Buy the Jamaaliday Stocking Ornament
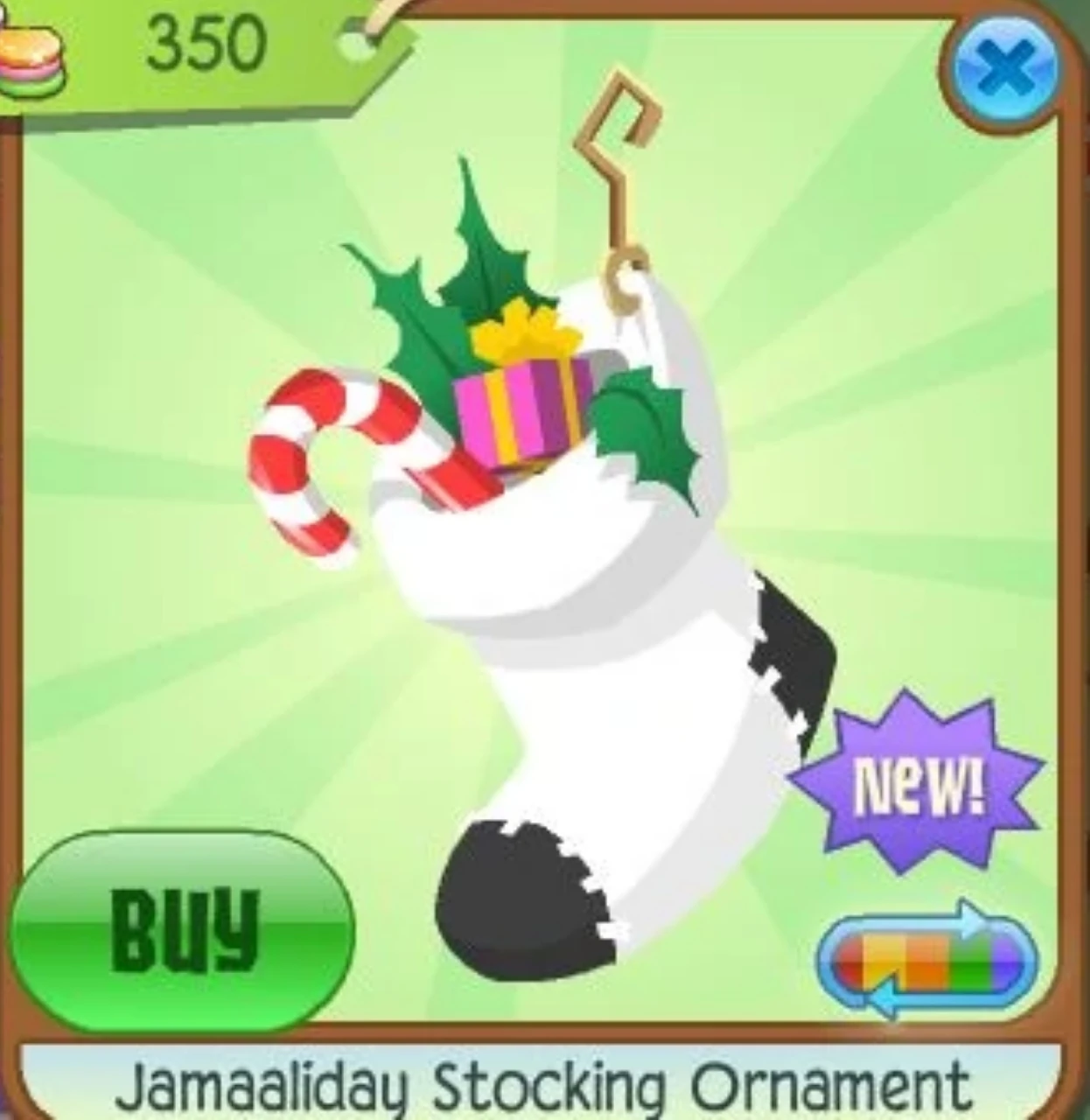The width and height of the screenshot is (1090, 1120). (182, 928)
